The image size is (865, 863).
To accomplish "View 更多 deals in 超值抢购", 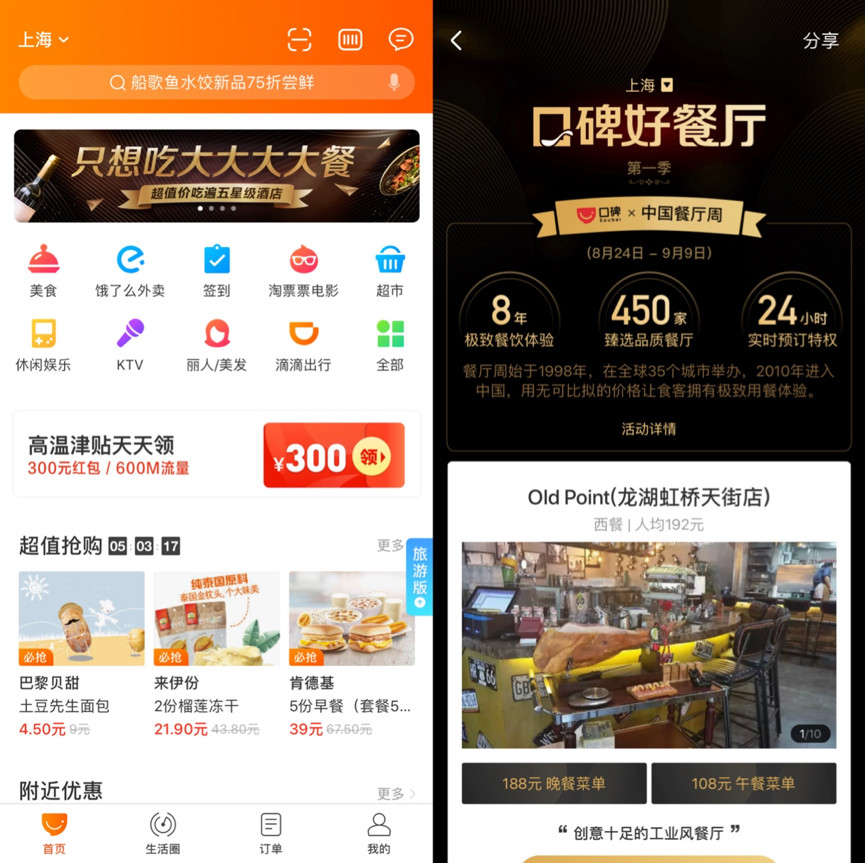I will click(x=391, y=546).
